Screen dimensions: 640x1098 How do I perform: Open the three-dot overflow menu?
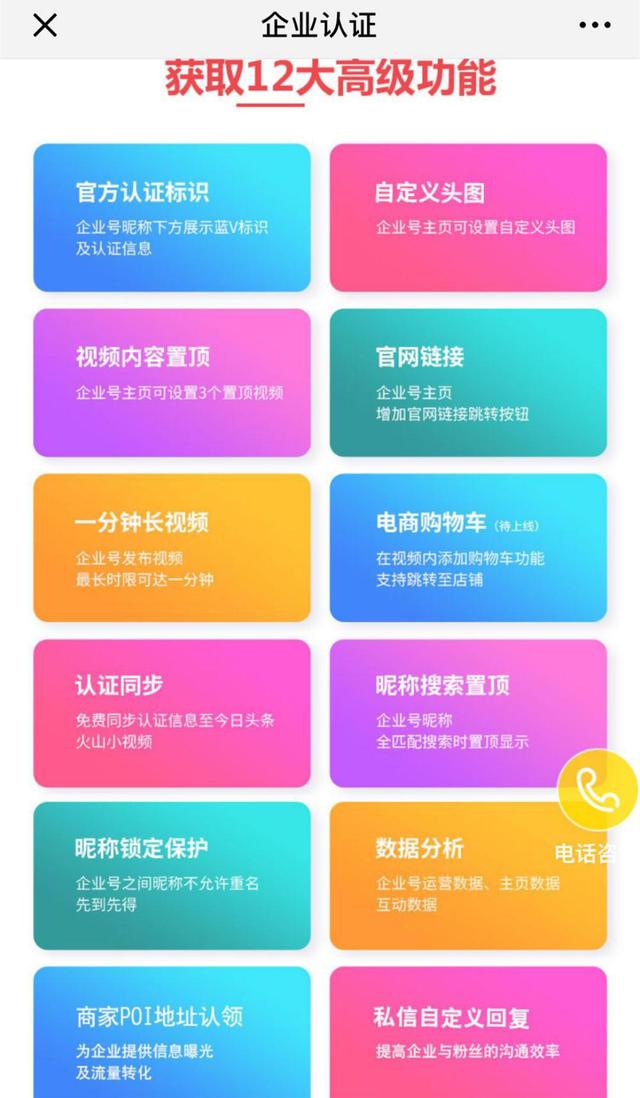[x=595, y=26]
